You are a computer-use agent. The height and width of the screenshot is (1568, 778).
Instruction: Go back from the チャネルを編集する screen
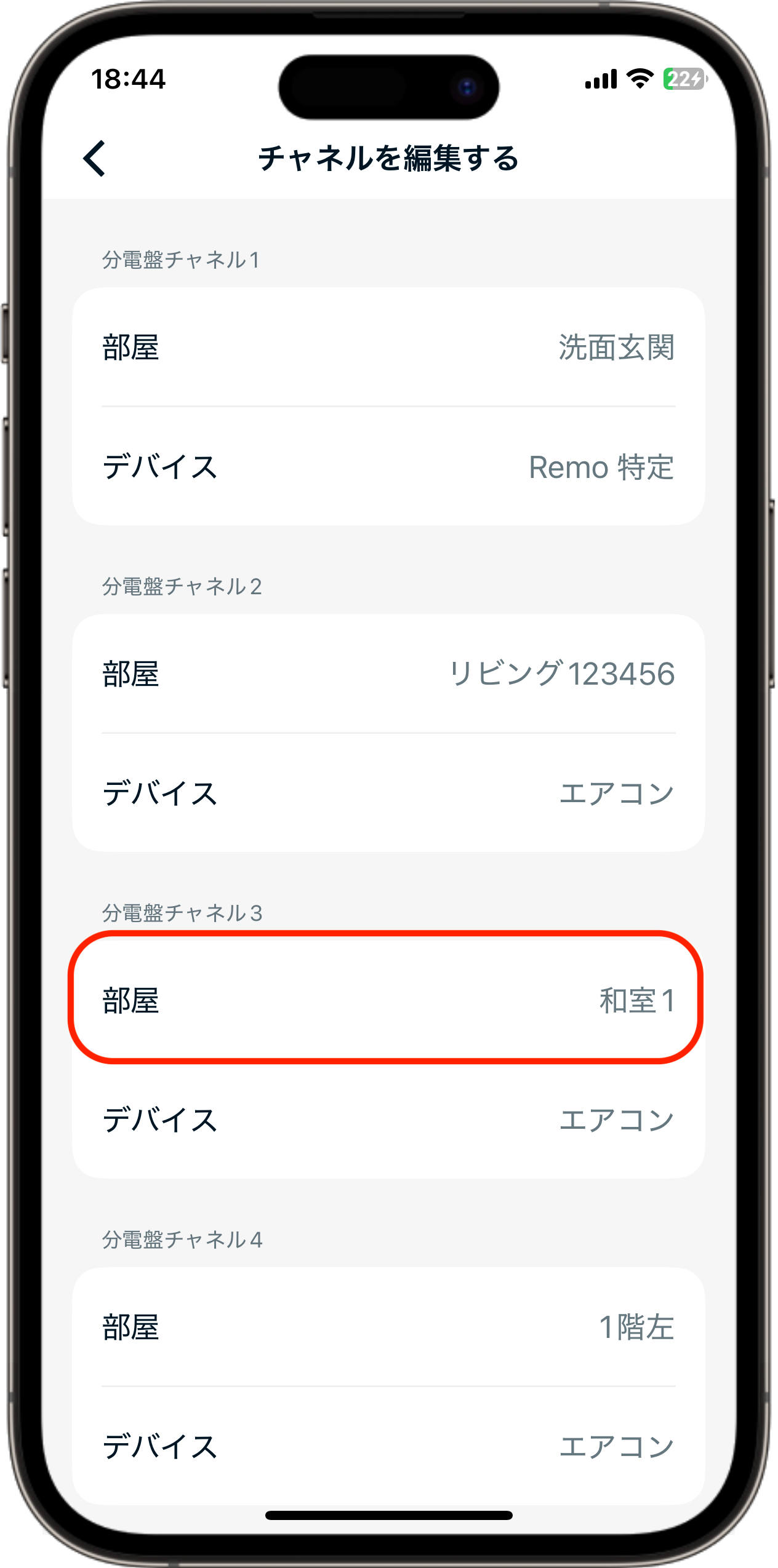tap(95, 158)
